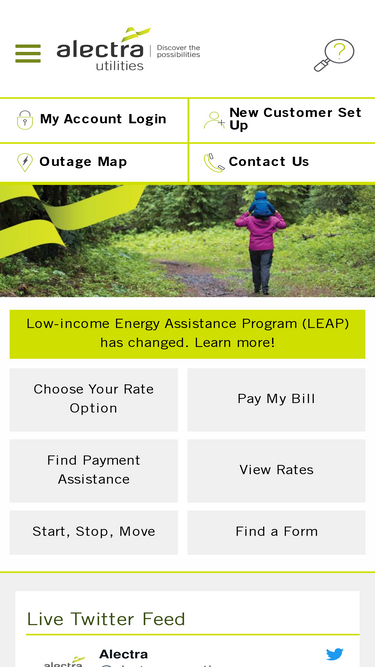View the Outage Map
The height and width of the screenshot is (667, 375).
click(94, 162)
